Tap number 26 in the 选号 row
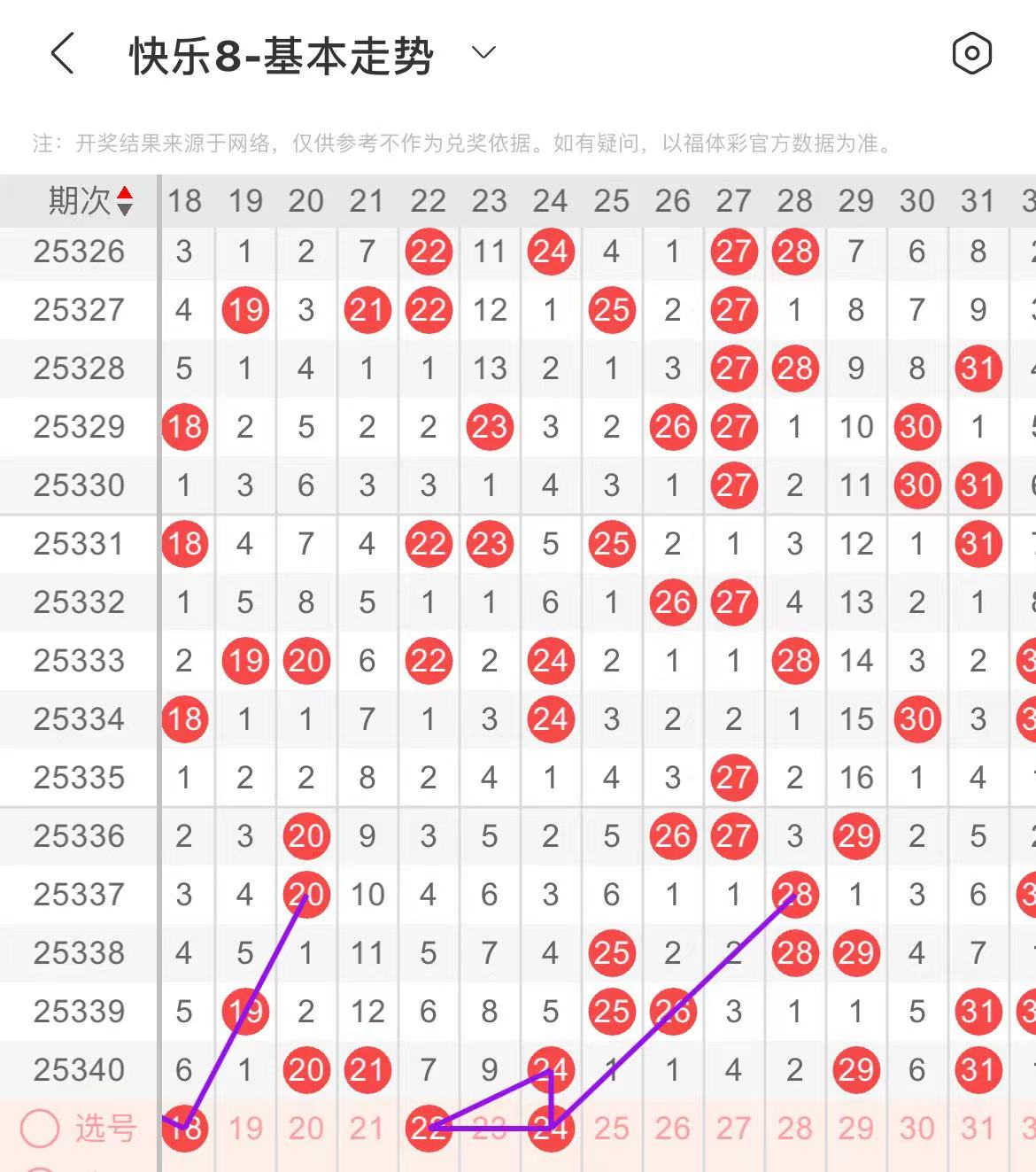The width and height of the screenshot is (1036, 1172). [673, 1129]
